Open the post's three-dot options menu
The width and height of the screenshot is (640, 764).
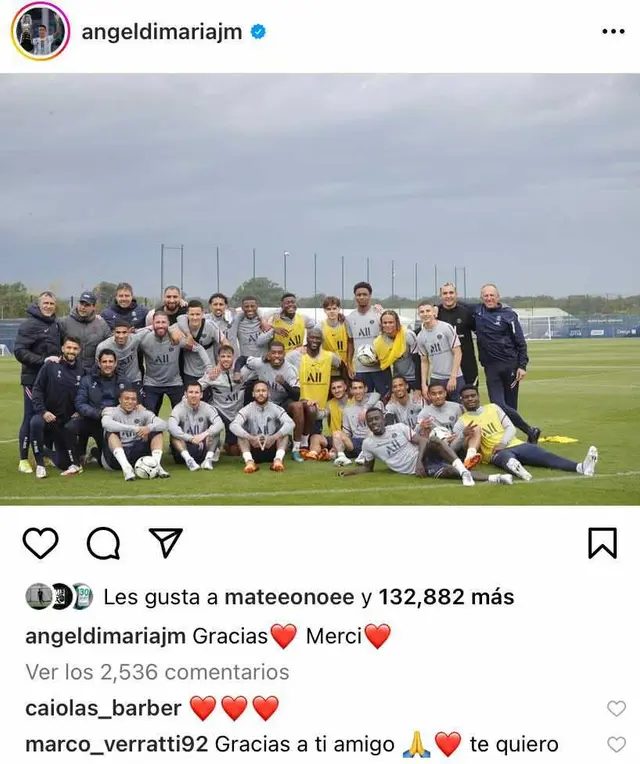613,32
